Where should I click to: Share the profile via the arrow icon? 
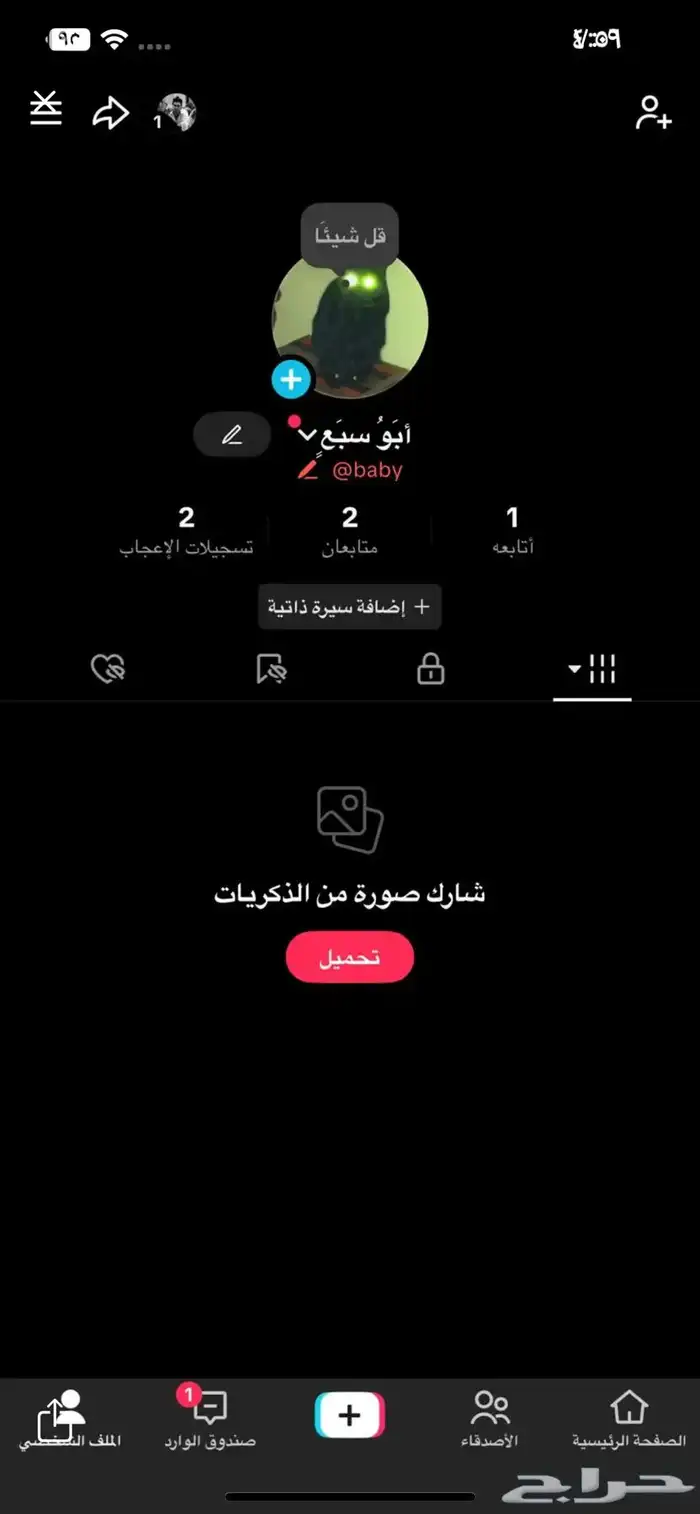110,113
